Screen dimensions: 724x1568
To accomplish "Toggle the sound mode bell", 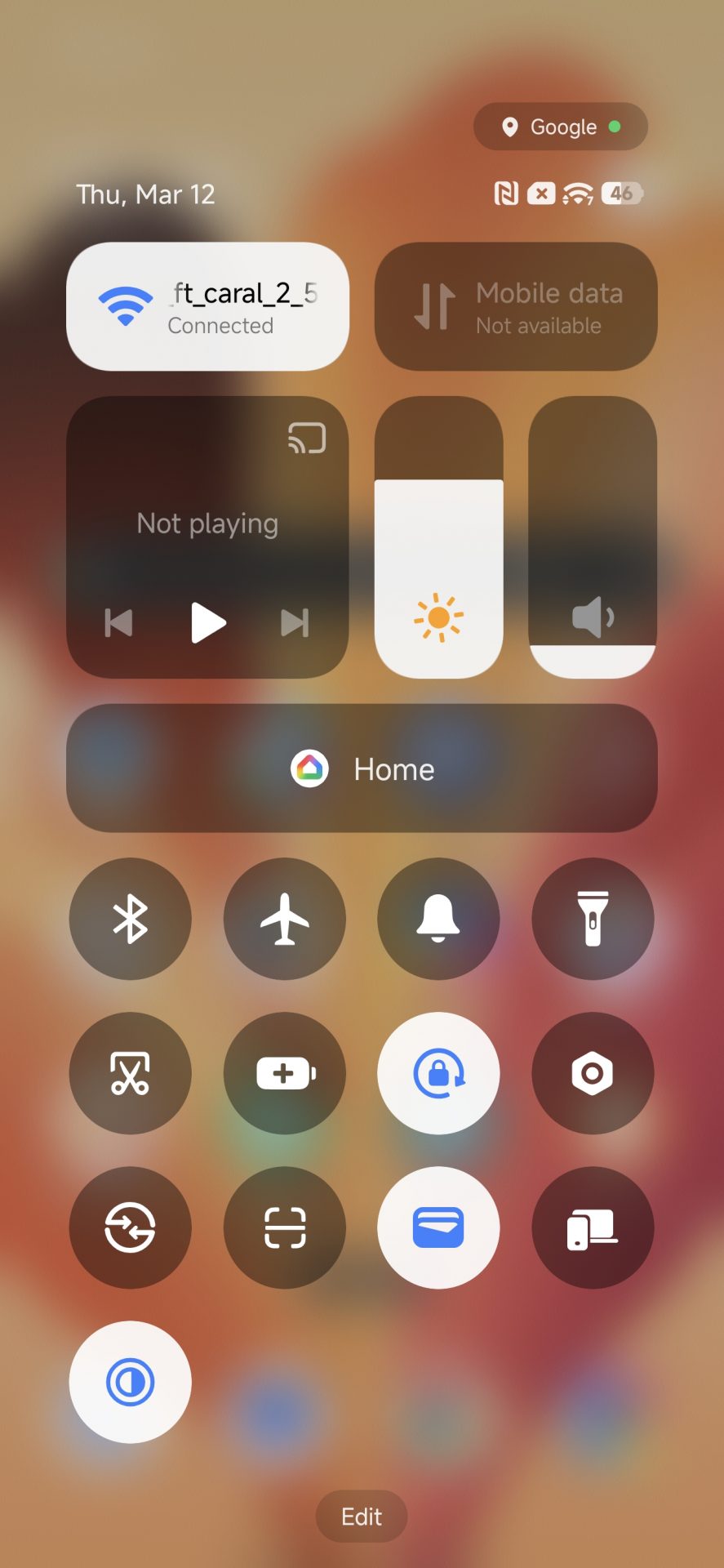I will pos(438,919).
